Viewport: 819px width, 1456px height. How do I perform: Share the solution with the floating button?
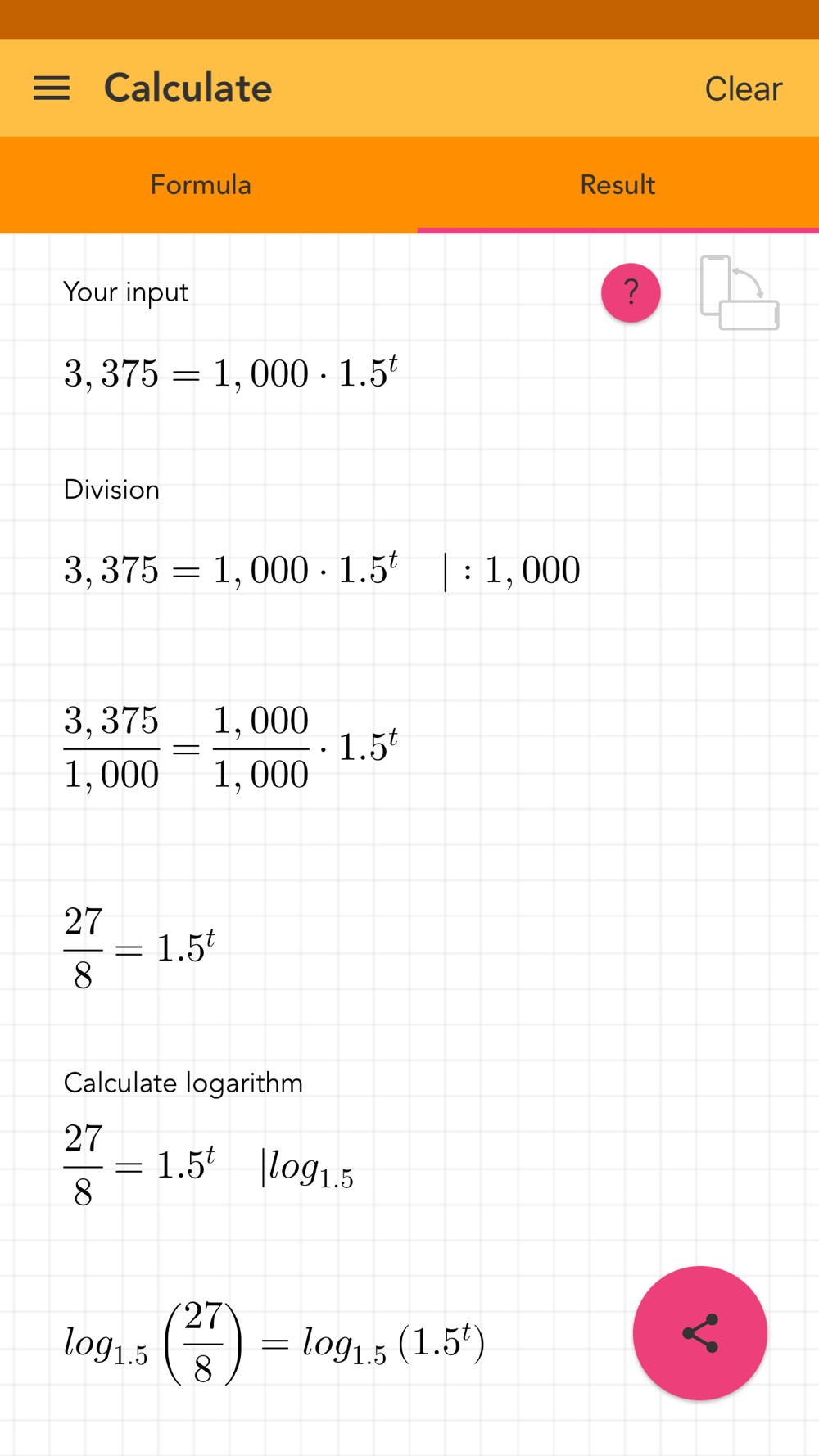coord(700,1333)
